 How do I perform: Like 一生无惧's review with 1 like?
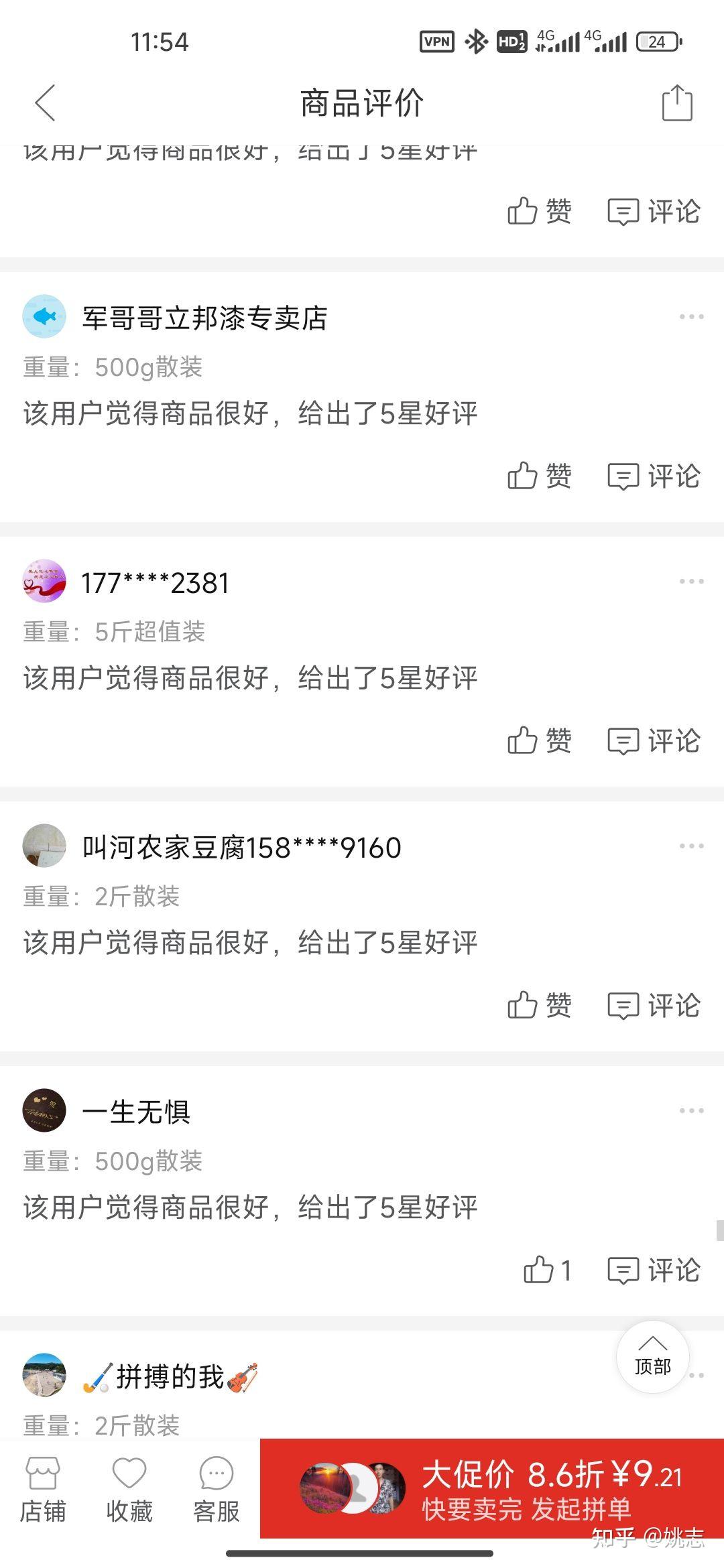tap(547, 1270)
